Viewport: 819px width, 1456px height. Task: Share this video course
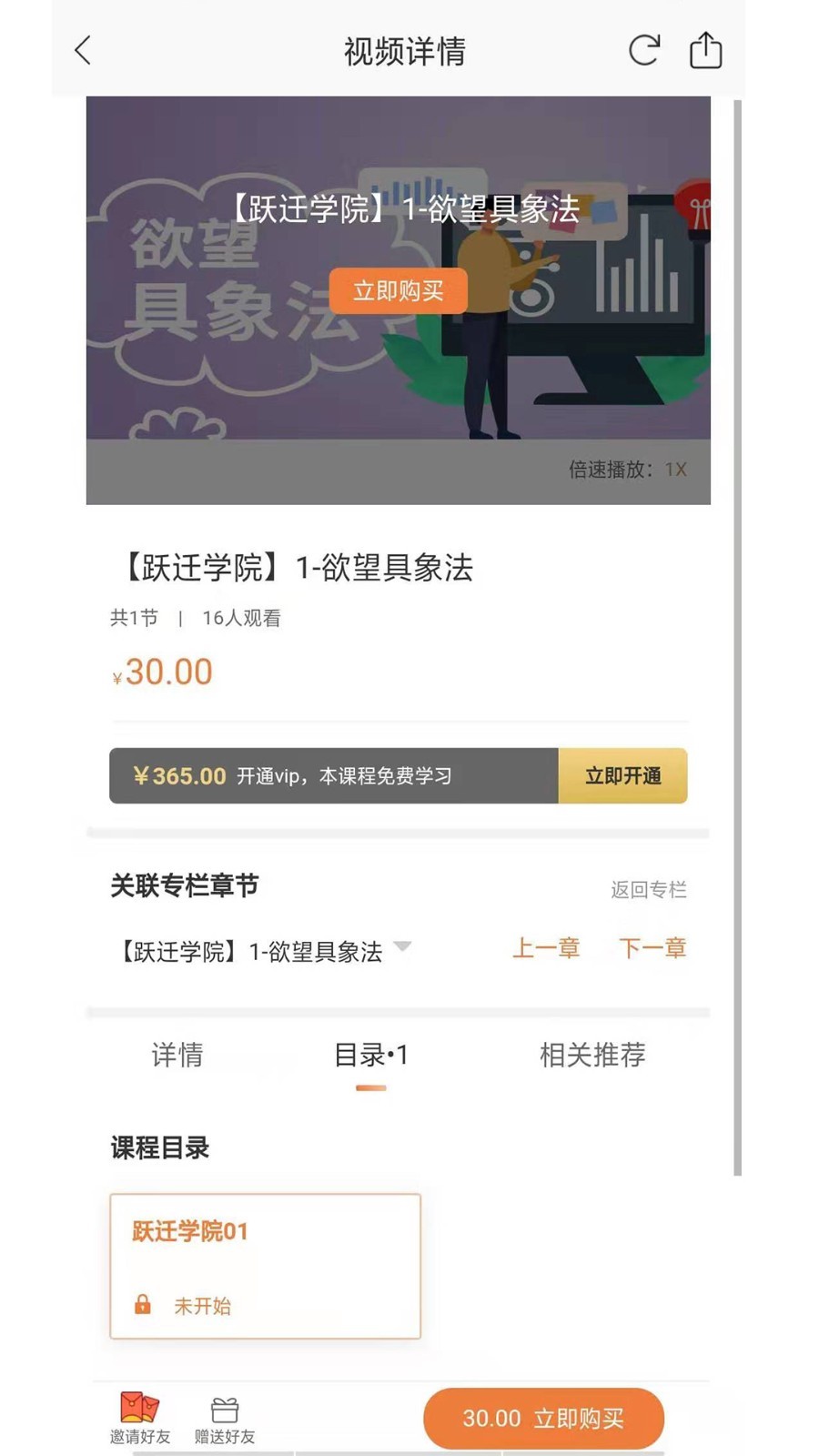(705, 50)
